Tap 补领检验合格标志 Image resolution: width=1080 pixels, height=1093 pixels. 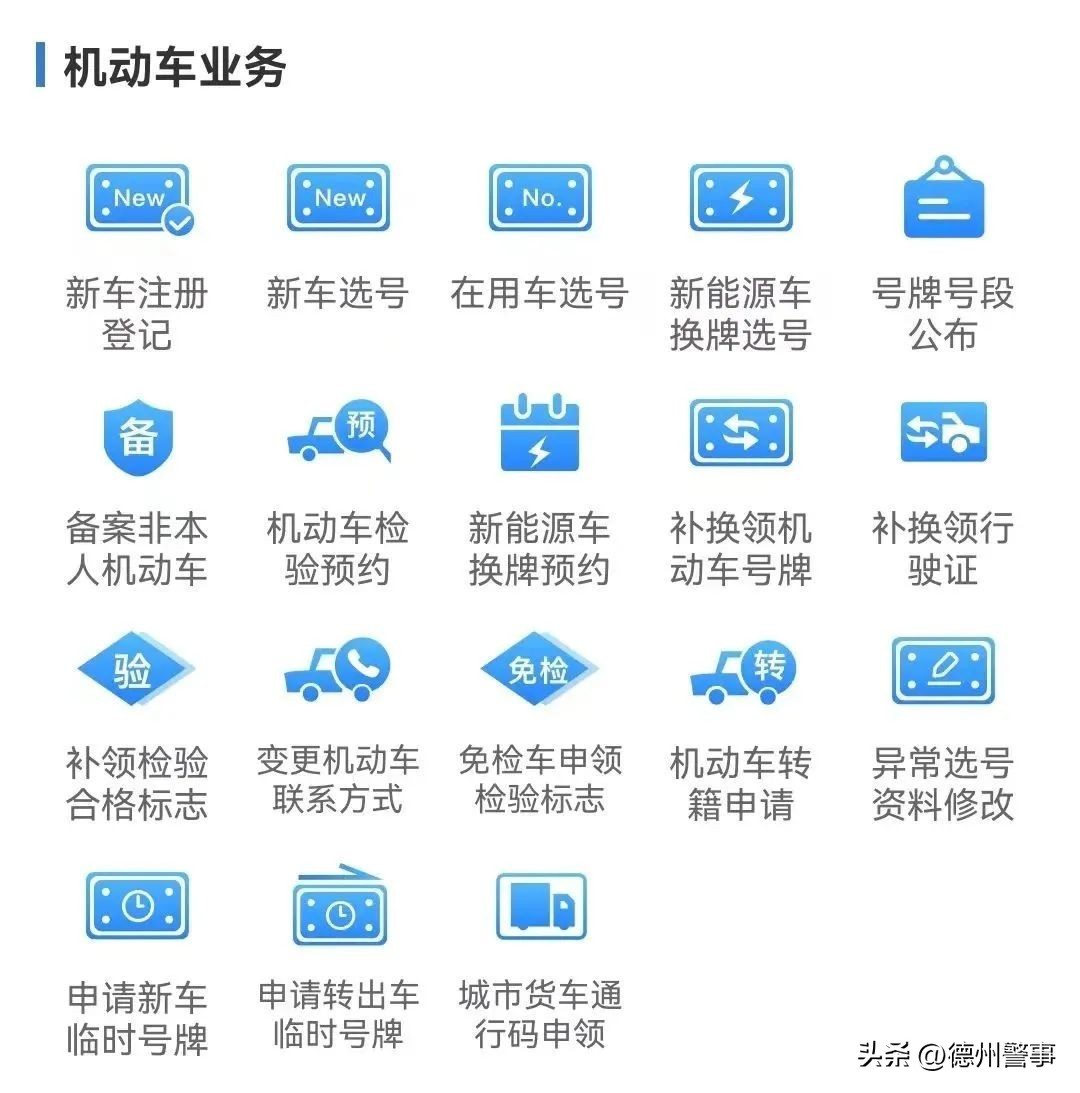coord(137,671)
